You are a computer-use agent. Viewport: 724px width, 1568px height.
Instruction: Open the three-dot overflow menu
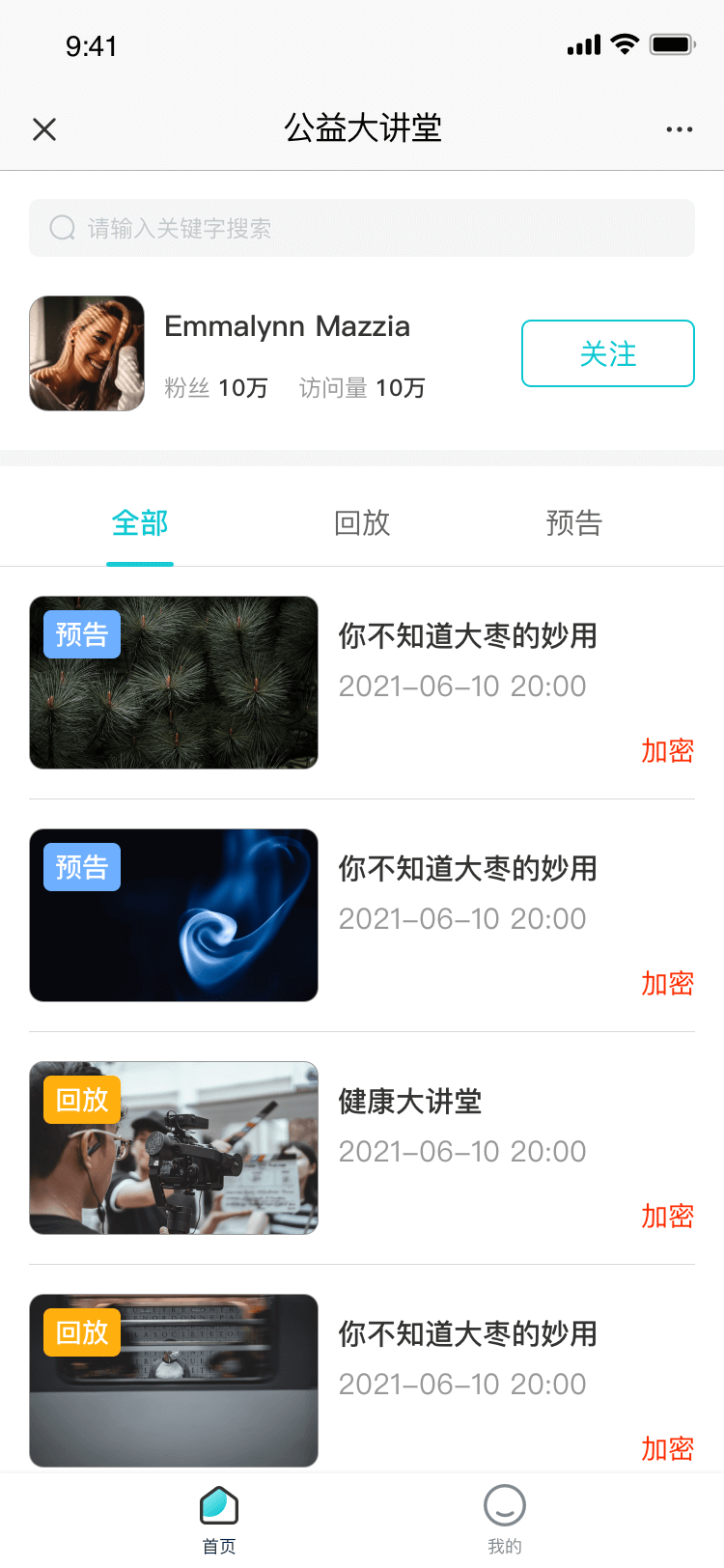point(679,129)
